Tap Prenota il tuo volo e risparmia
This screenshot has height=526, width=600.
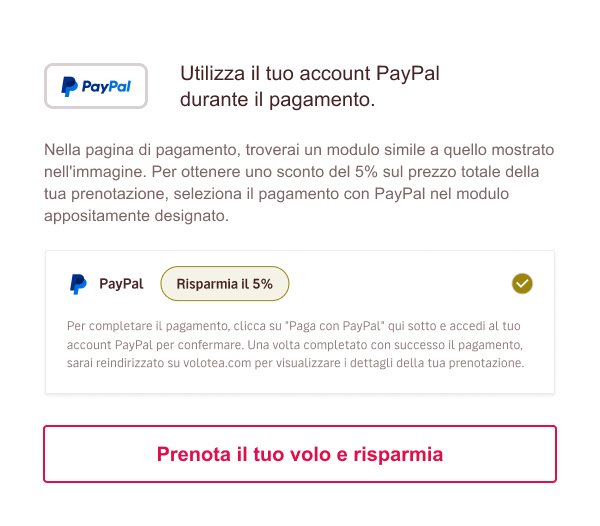(299, 454)
